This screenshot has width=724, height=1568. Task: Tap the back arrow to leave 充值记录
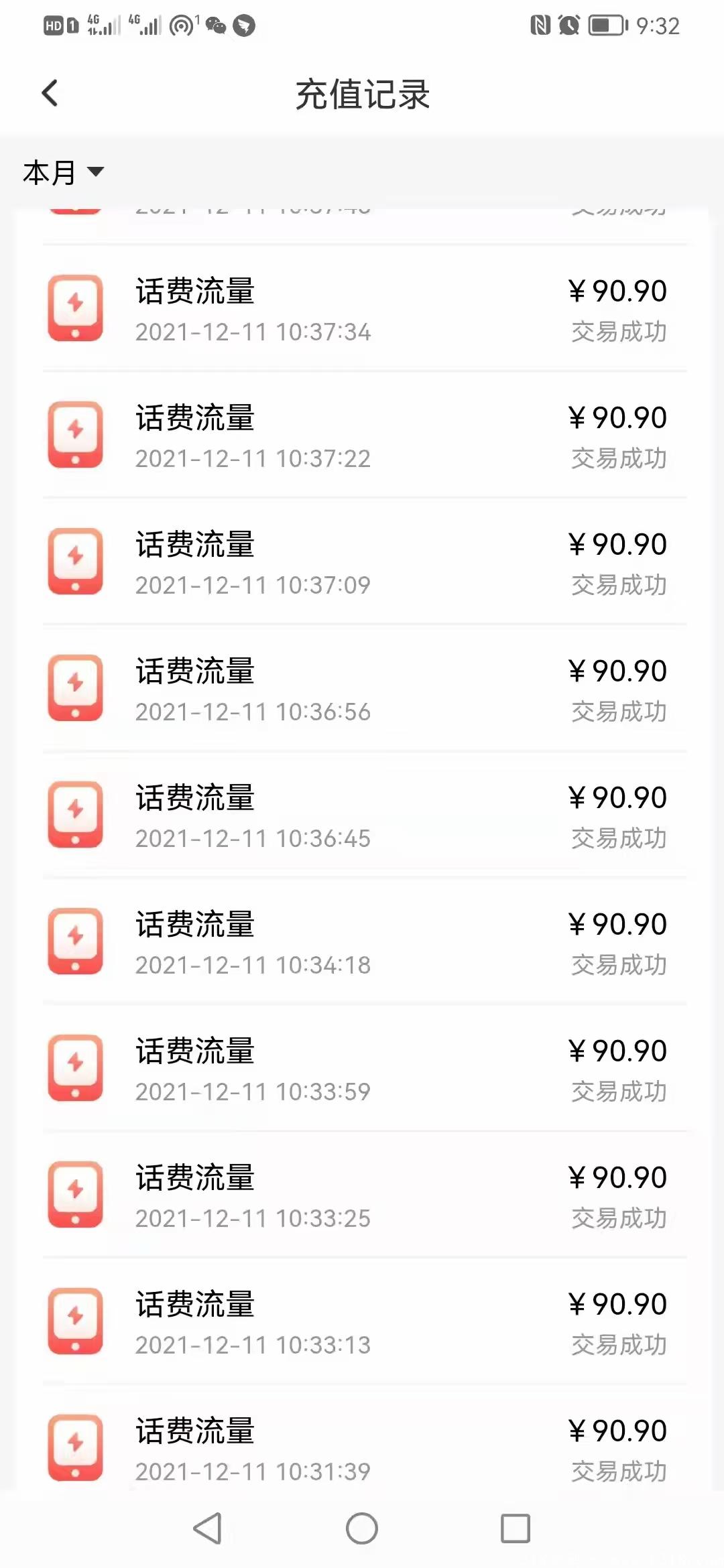point(50,93)
